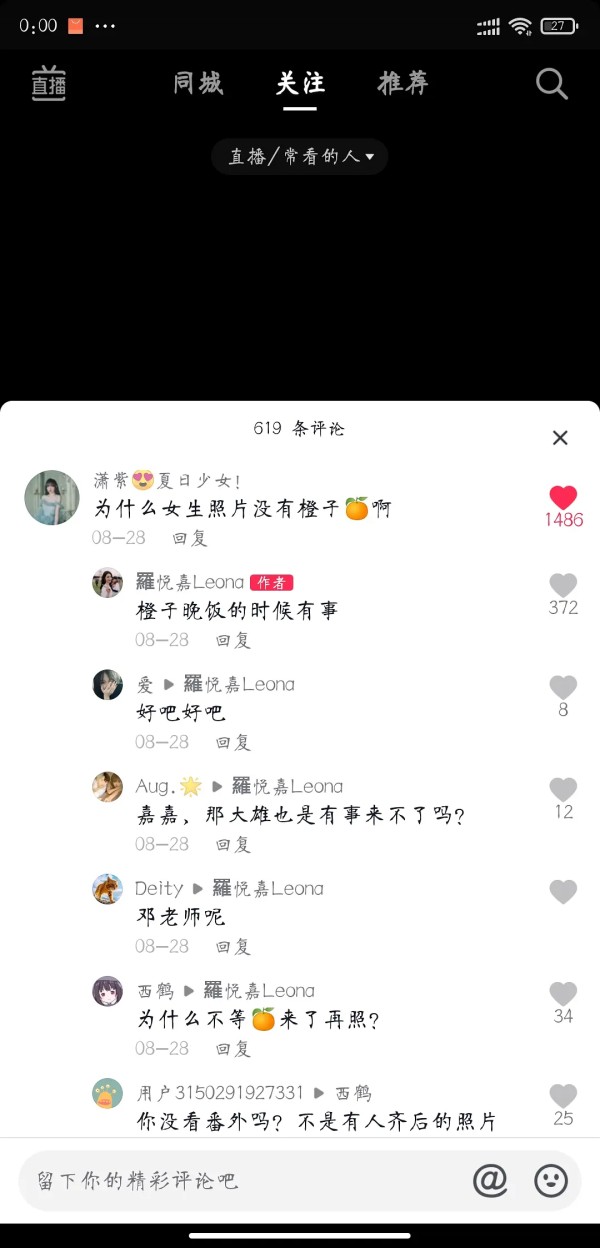
Task: Switch to the 同城 tab
Action: 198,83
